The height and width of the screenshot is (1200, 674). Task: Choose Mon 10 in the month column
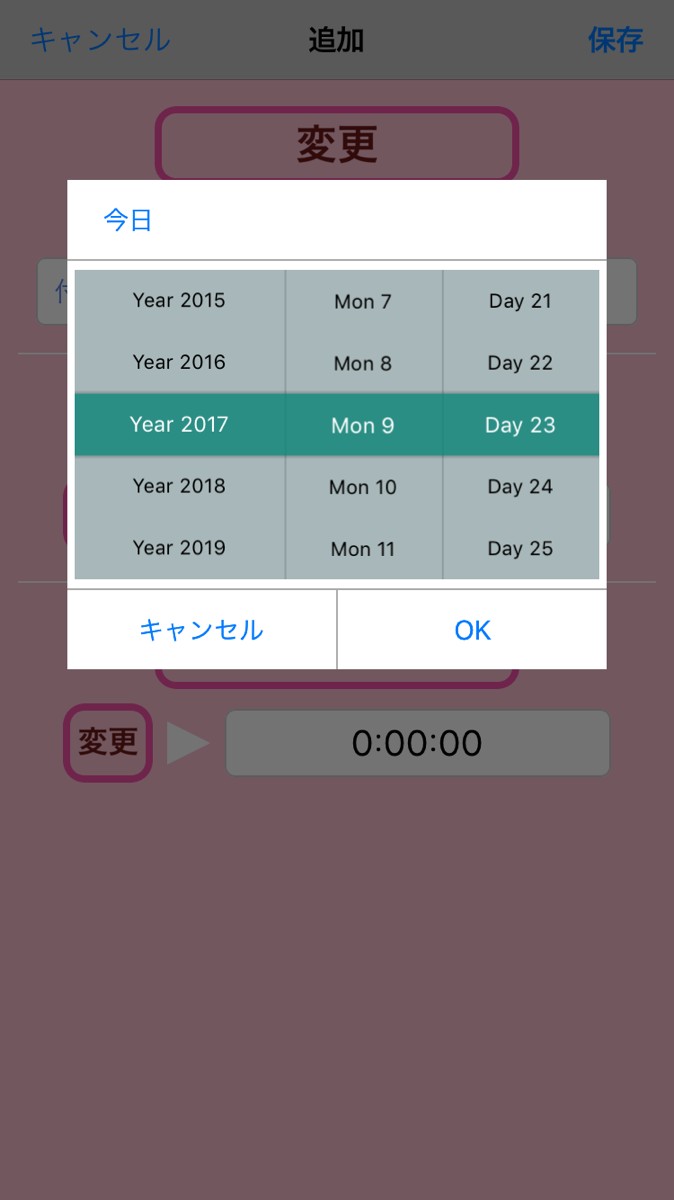tap(363, 487)
